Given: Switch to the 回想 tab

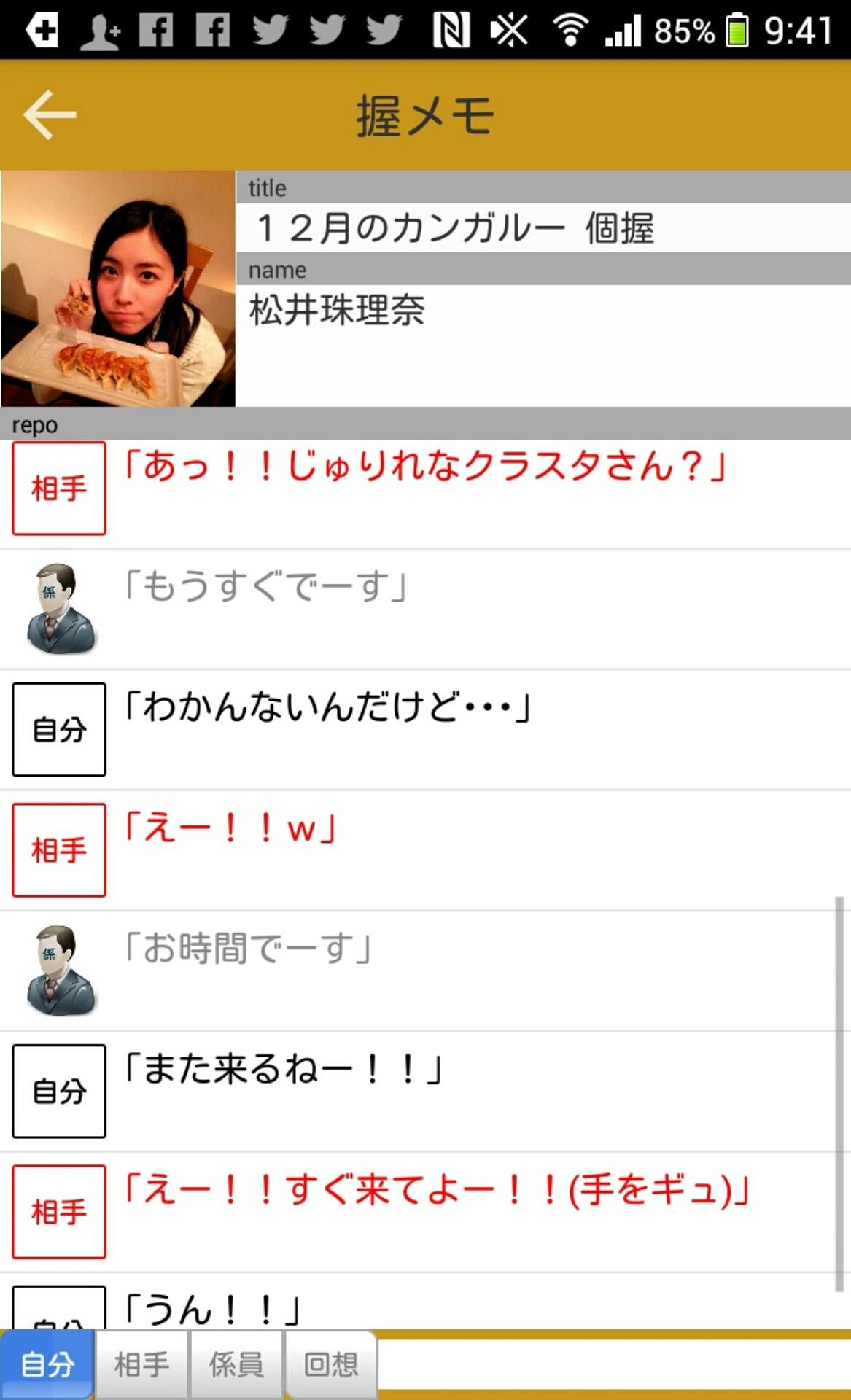Looking at the screenshot, I should tap(330, 1364).
